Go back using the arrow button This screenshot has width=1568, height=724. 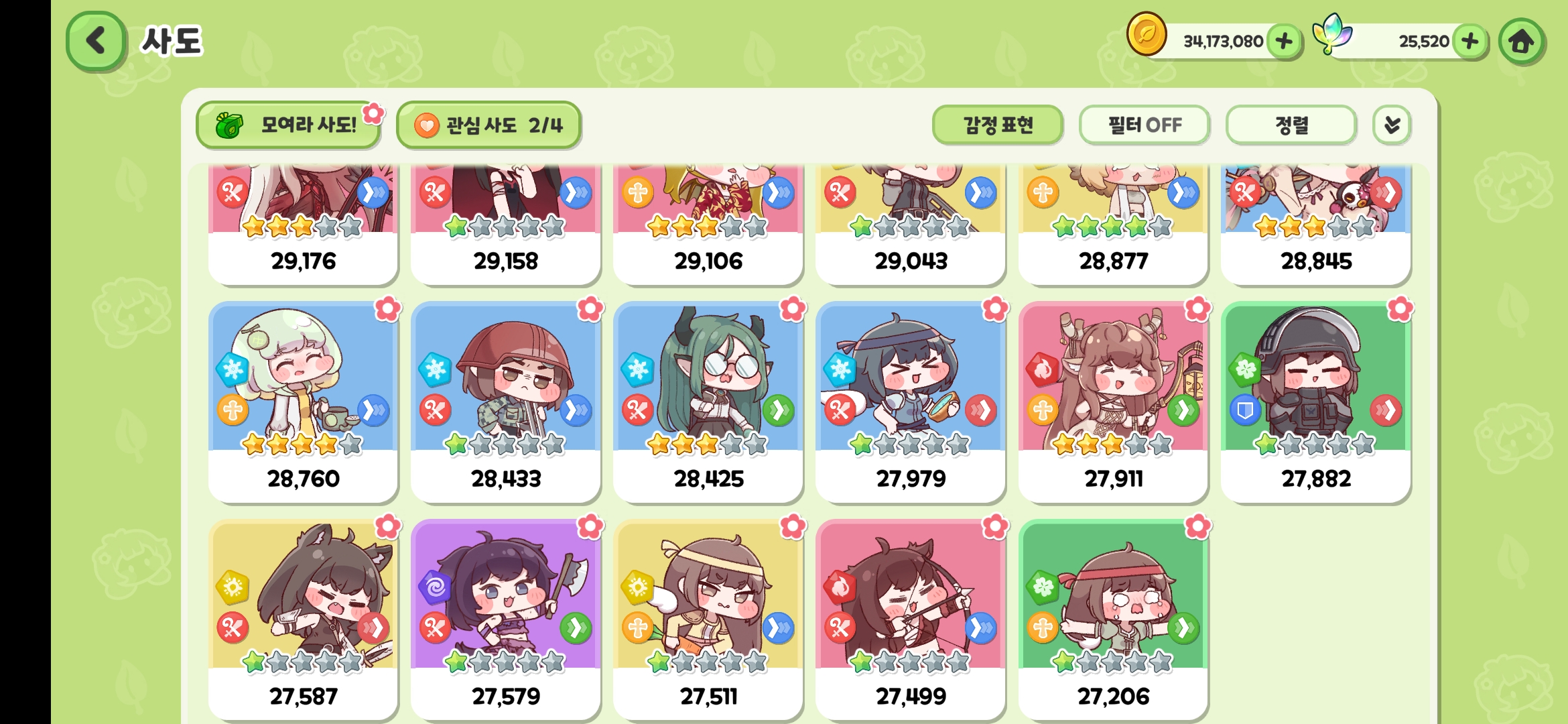(x=96, y=41)
